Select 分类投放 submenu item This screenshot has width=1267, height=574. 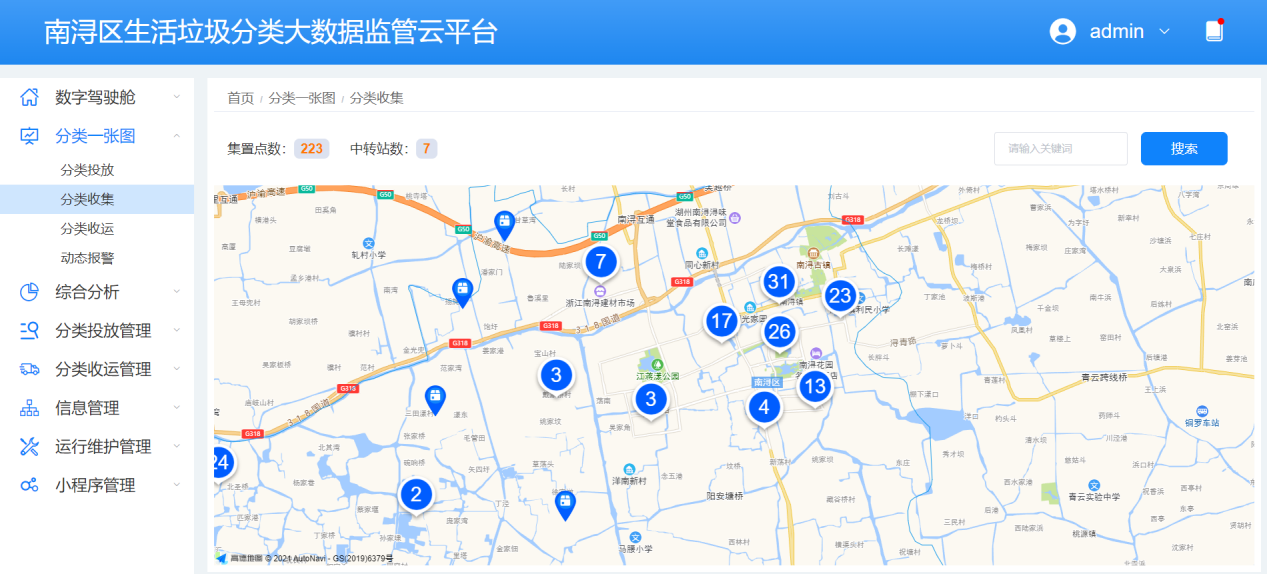point(87,170)
